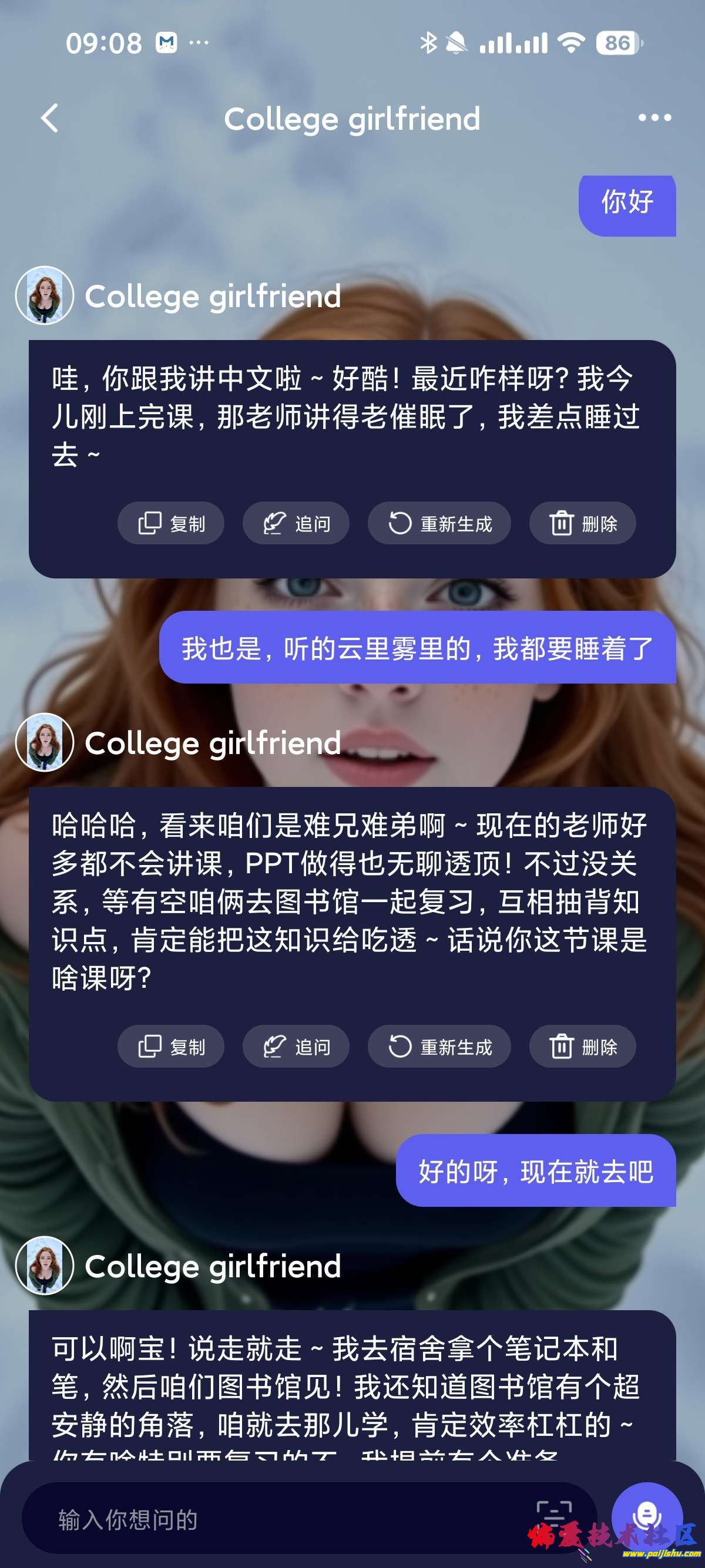
Task: Open the avatar above the 哇，你跟我讲中文啦 reply
Action: [x=45, y=296]
